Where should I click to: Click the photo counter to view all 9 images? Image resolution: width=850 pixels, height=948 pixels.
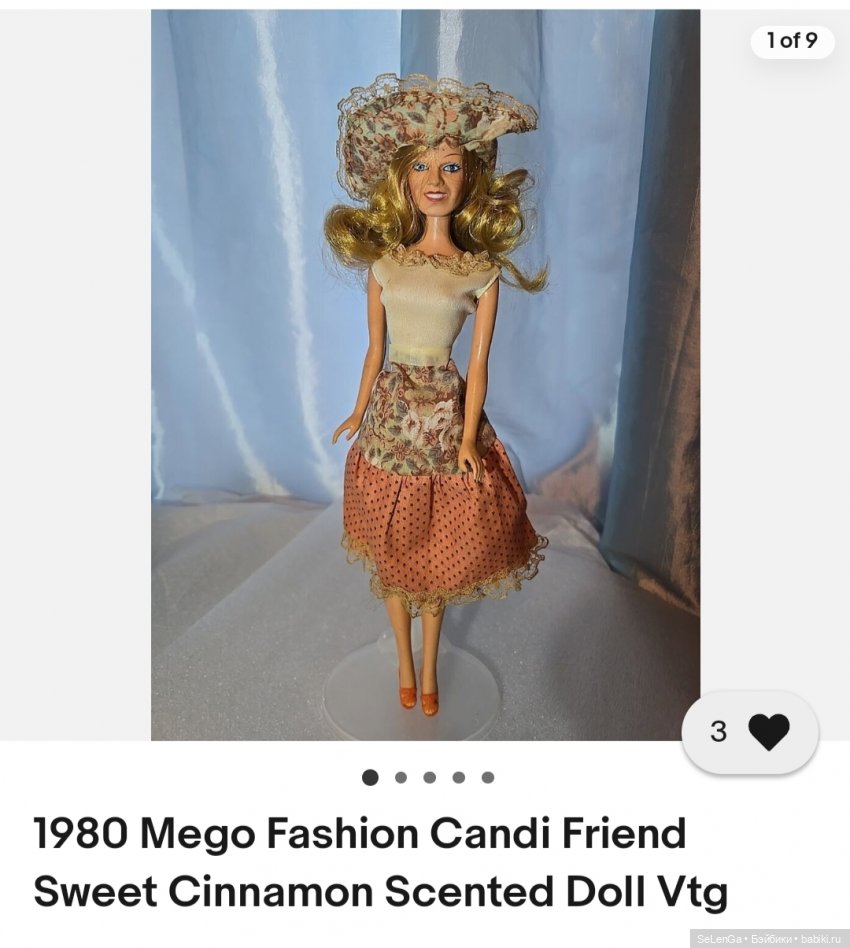click(x=792, y=42)
